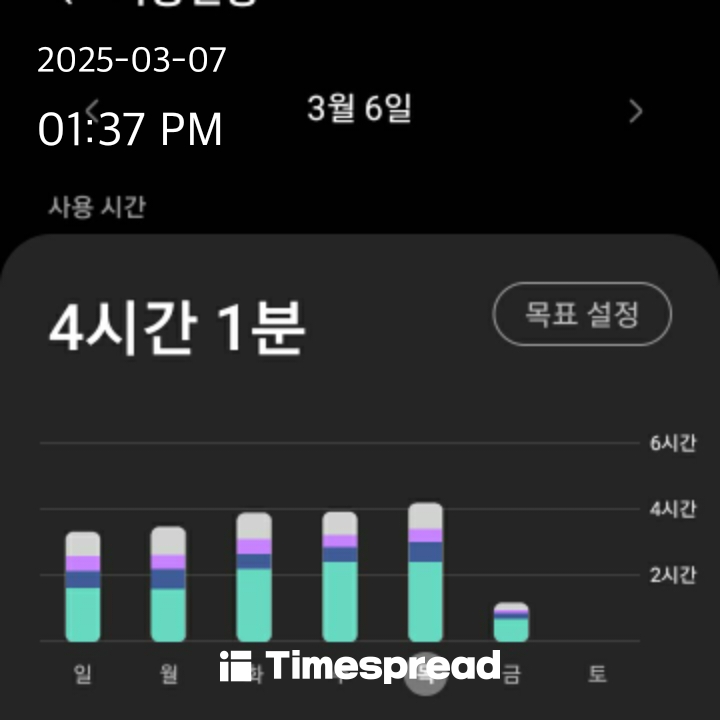720x720 pixels.
Task: Select the 금 usage bar in the chart
Action: (x=511, y=622)
